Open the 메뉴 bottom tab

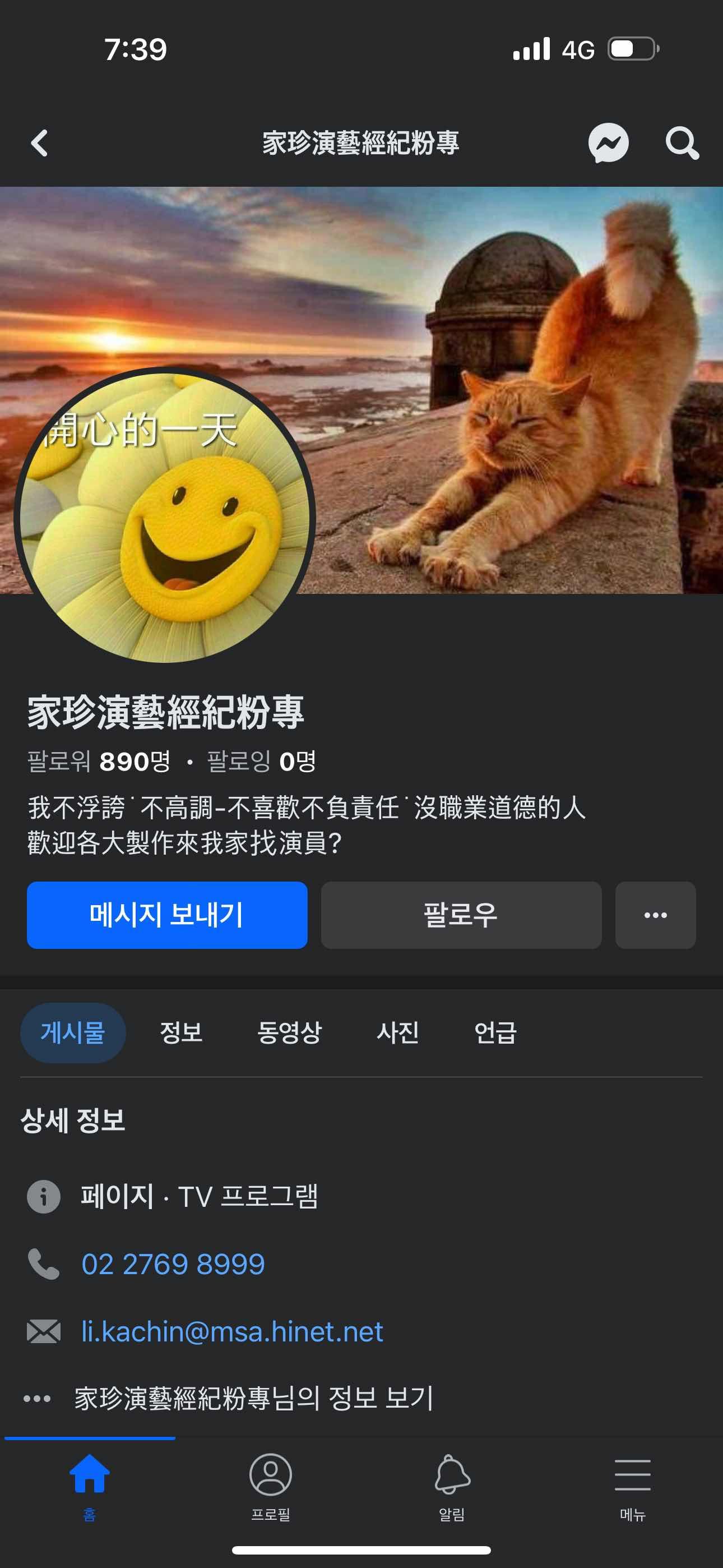(632, 1485)
